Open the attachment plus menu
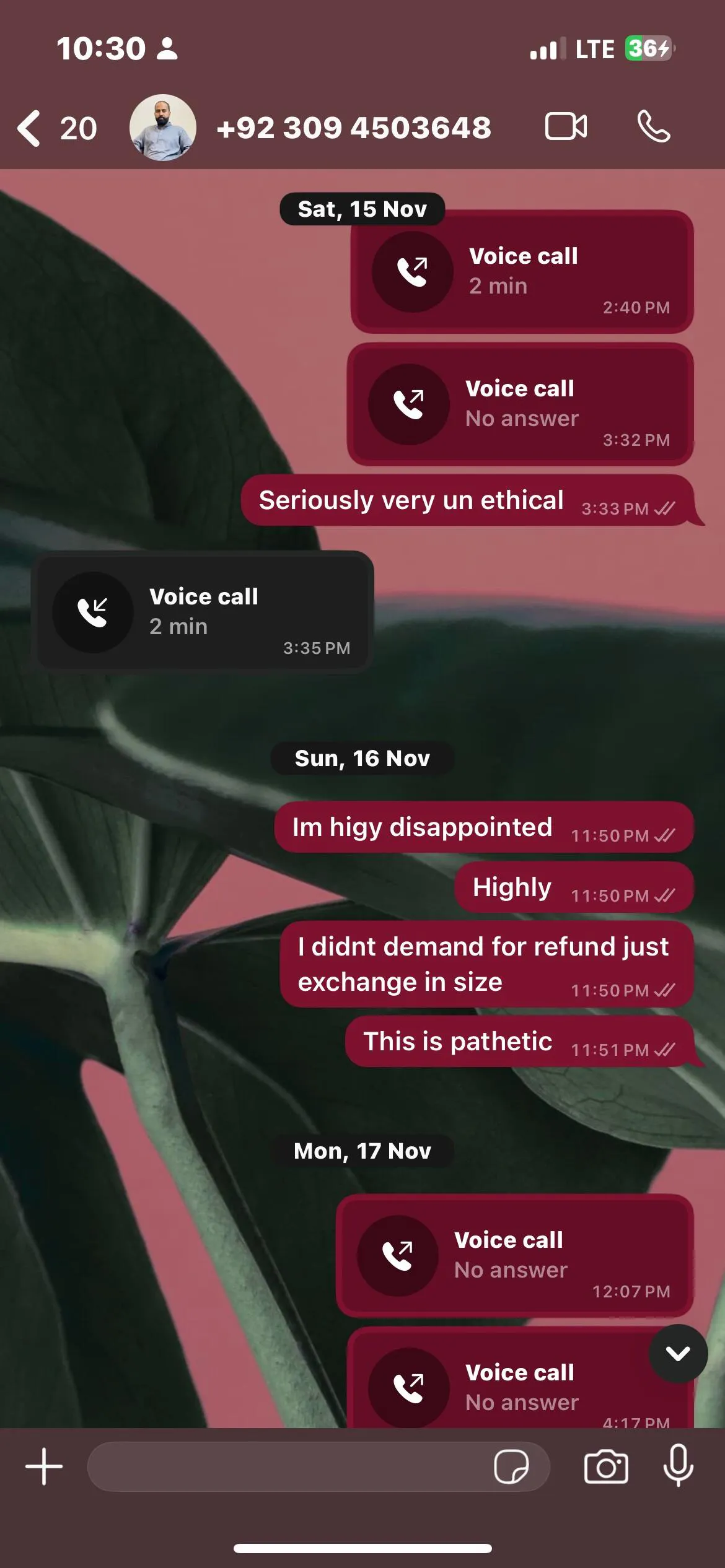The height and width of the screenshot is (1568, 725). click(x=43, y=1466)
